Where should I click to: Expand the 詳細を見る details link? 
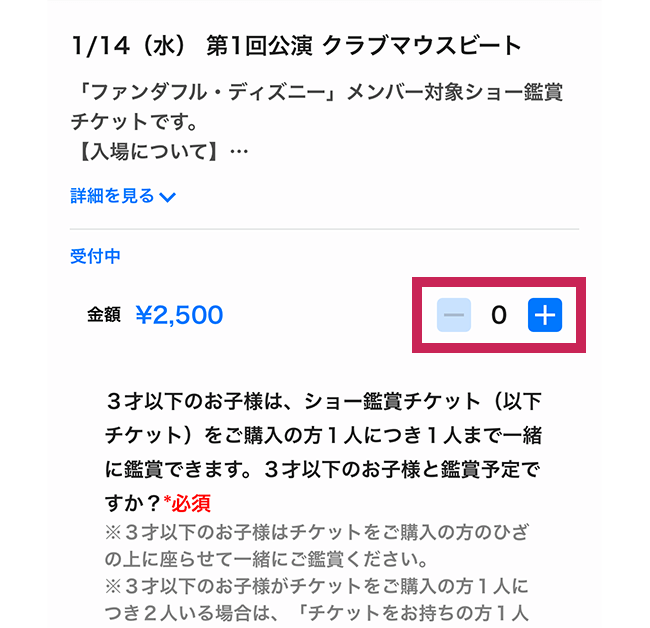(x=122, y=196)
